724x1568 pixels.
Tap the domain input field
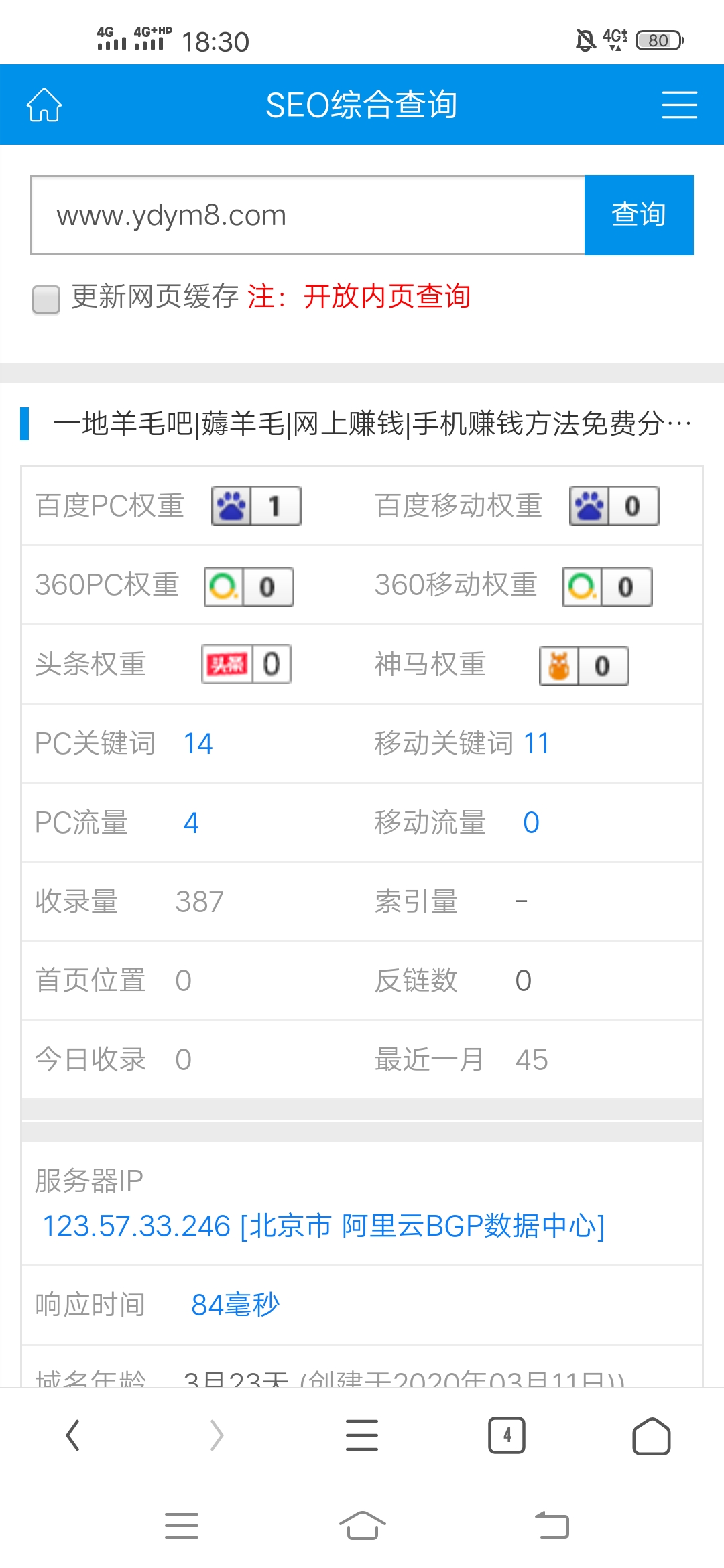[x=308, y=215]
